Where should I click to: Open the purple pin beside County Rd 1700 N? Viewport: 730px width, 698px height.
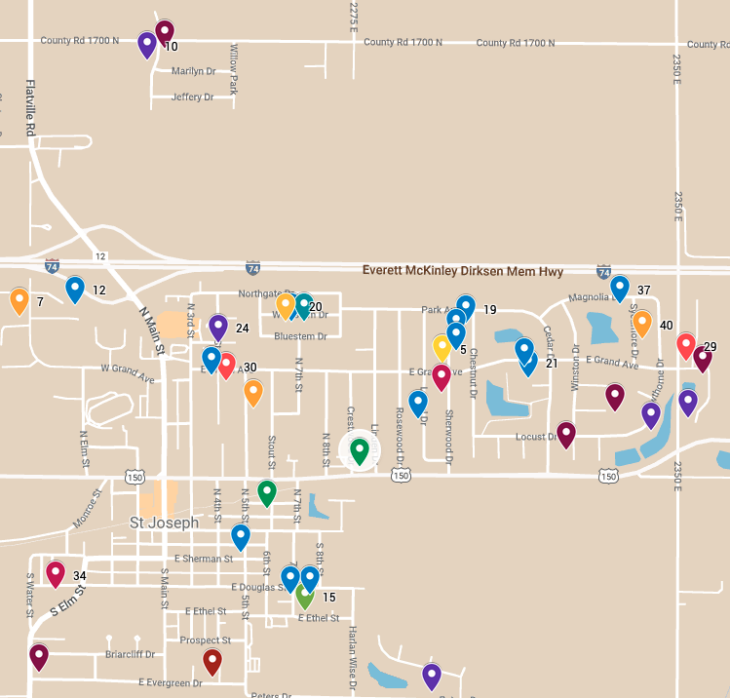(147, 45)
